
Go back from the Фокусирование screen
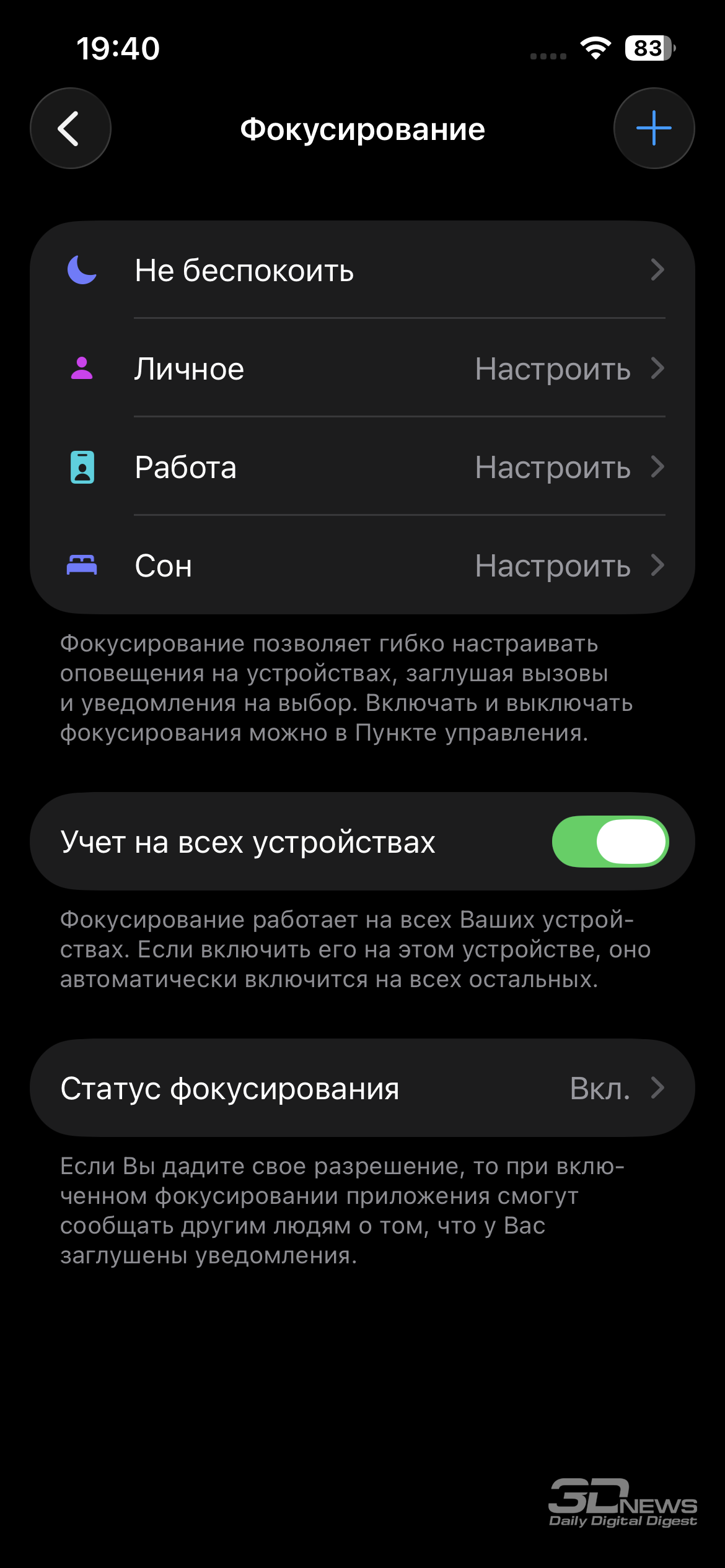(x=71, y=128)
